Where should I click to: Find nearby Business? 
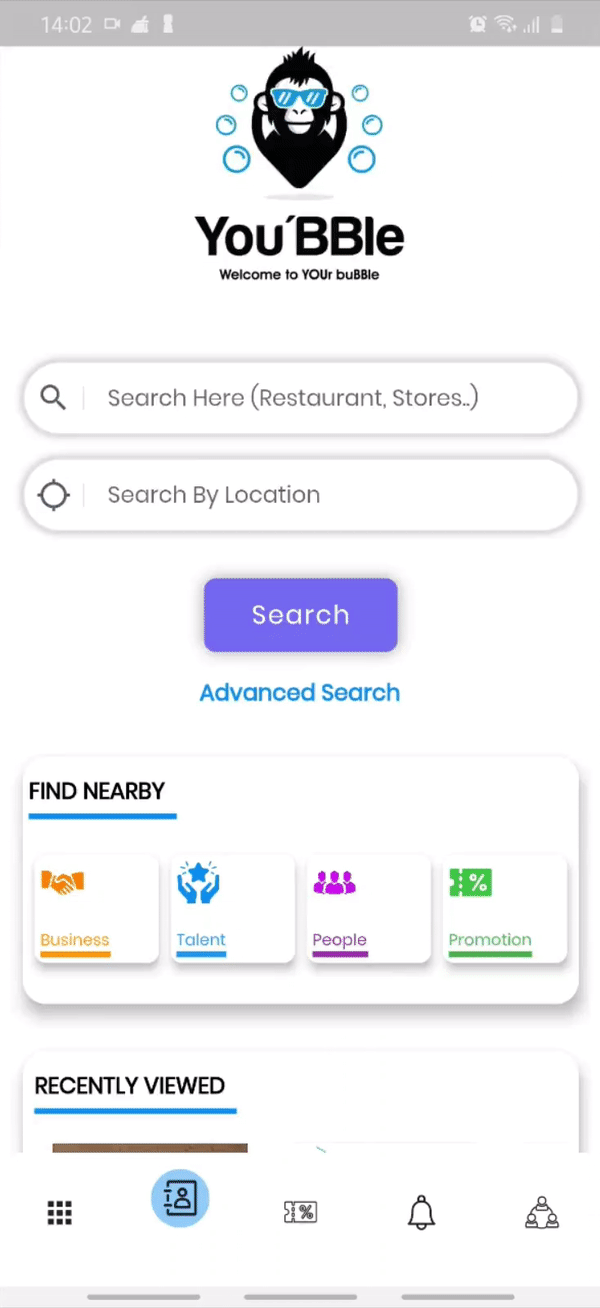97,909
